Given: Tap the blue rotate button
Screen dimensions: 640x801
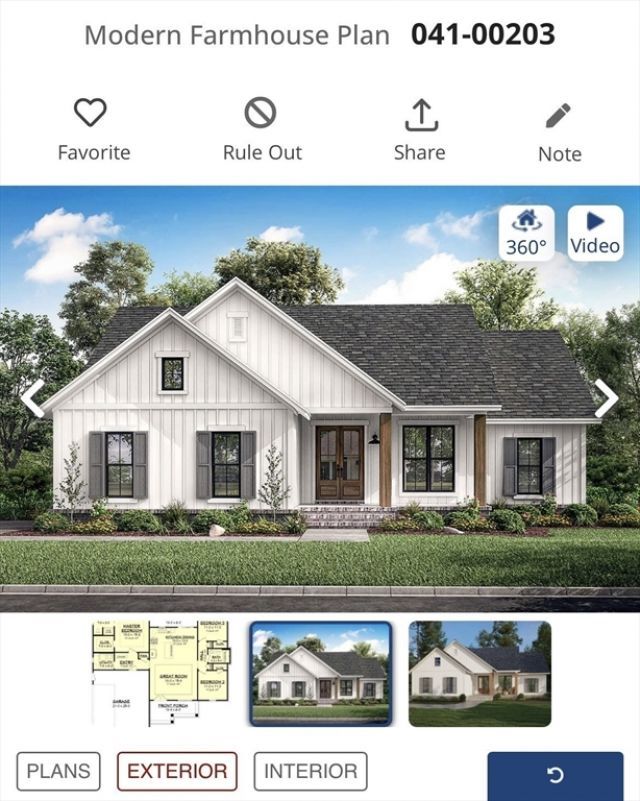Looking at the screenshot, I should [555, 776].
